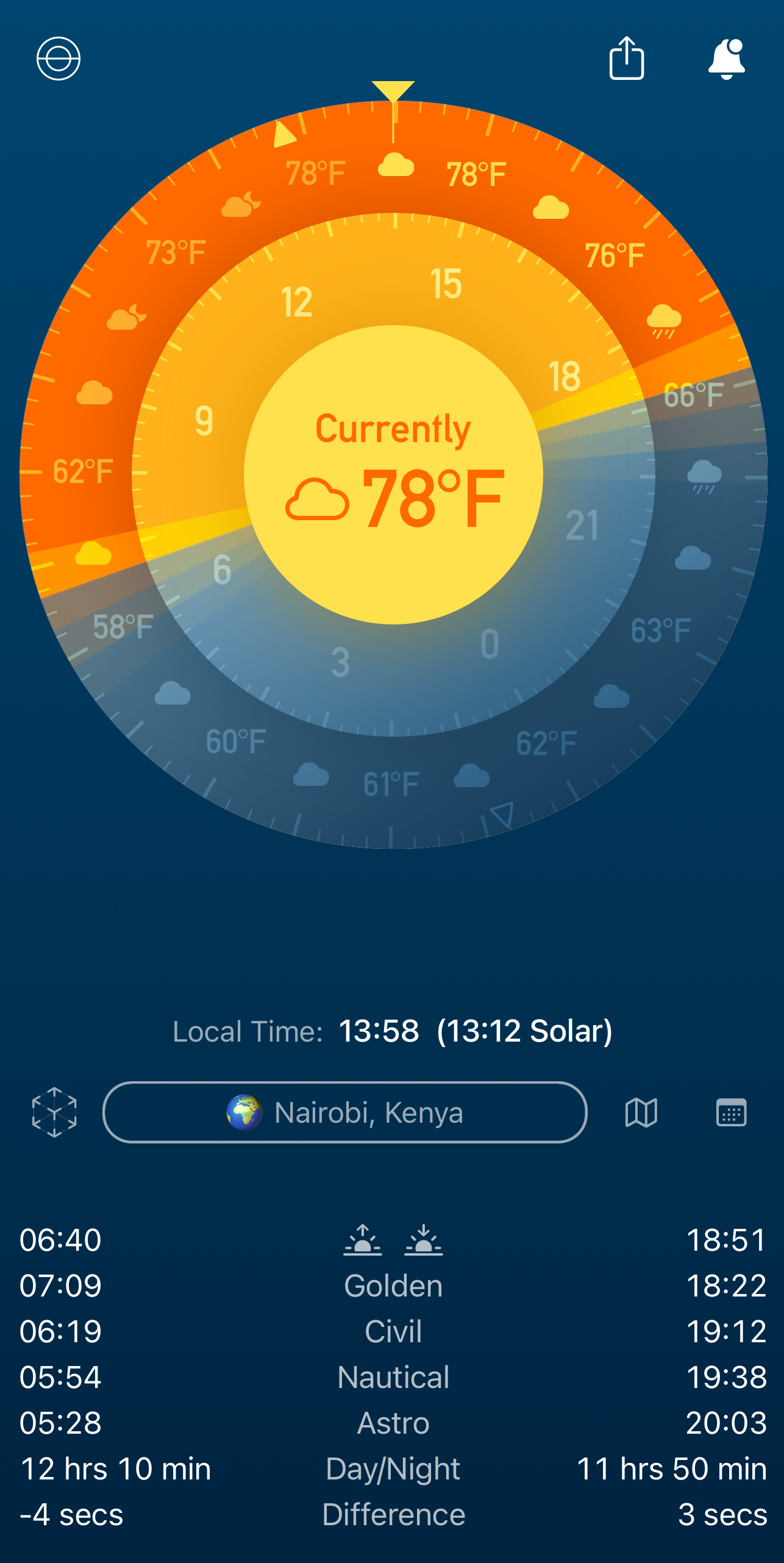This screenshot has height=1563, width=784.
Task: Share the current sun dial view
Action: click(627, 58)
